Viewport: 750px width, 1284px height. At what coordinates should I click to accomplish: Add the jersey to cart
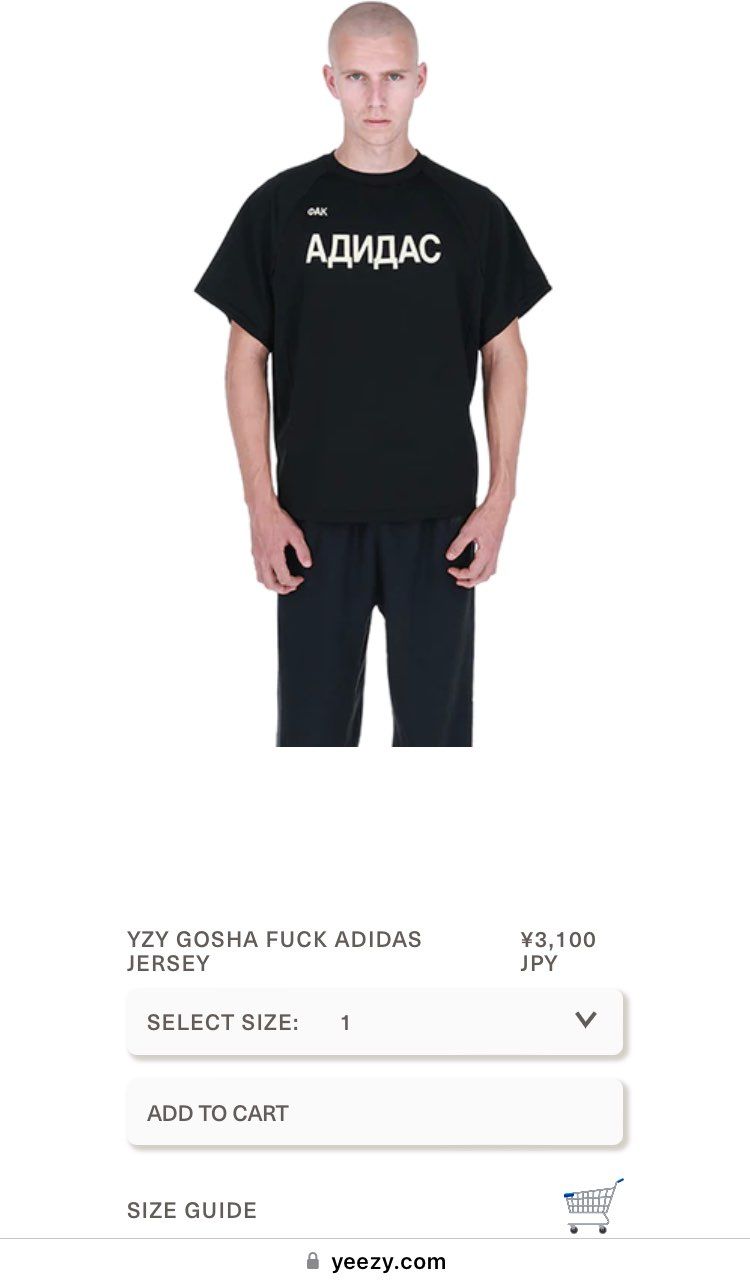[x=374, y=1113]
